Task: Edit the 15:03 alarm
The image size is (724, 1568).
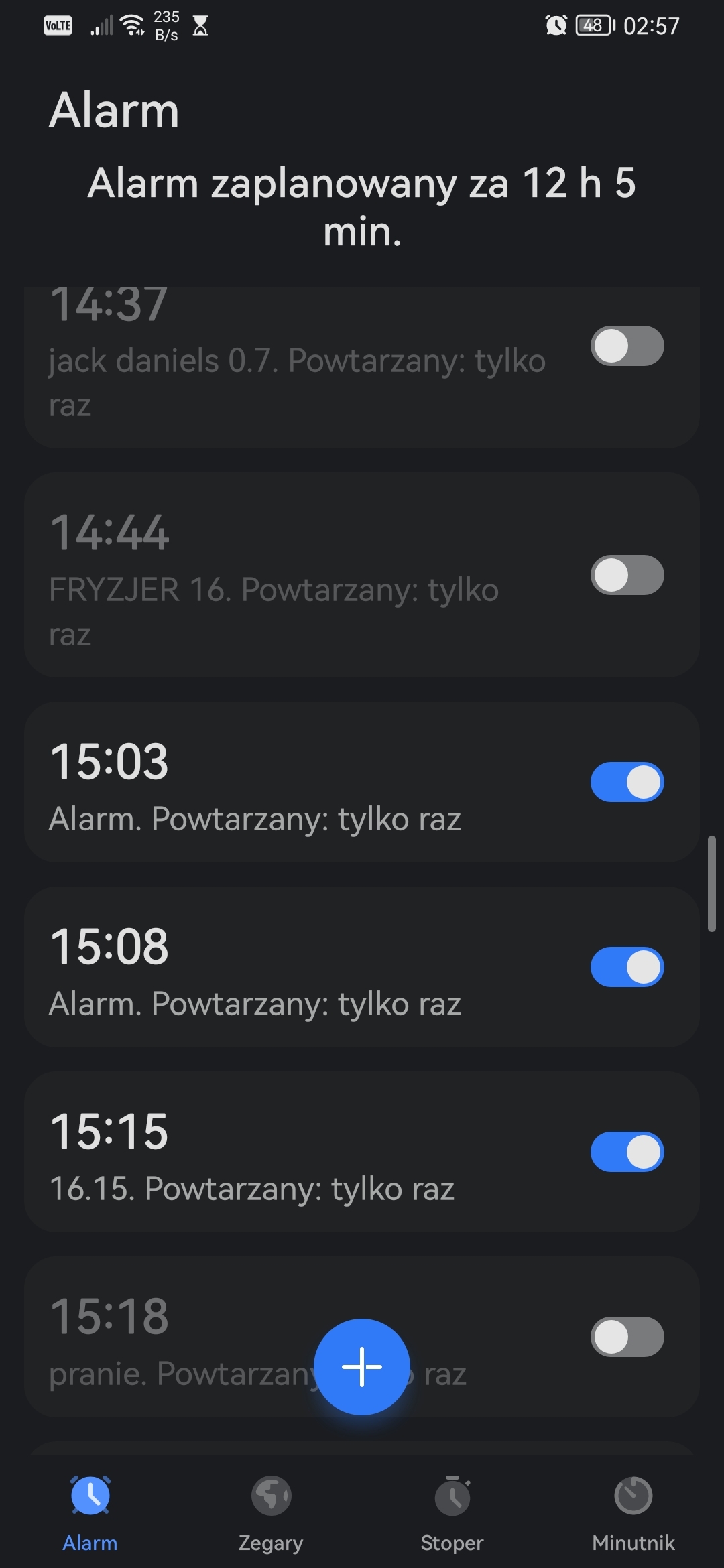Action: [x=268, y=782]
